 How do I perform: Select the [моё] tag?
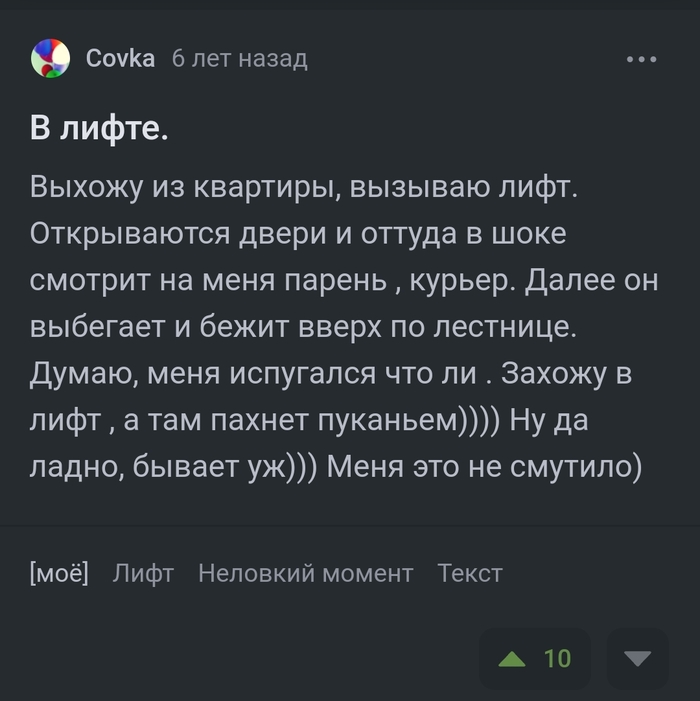click(x=59, y=573)
